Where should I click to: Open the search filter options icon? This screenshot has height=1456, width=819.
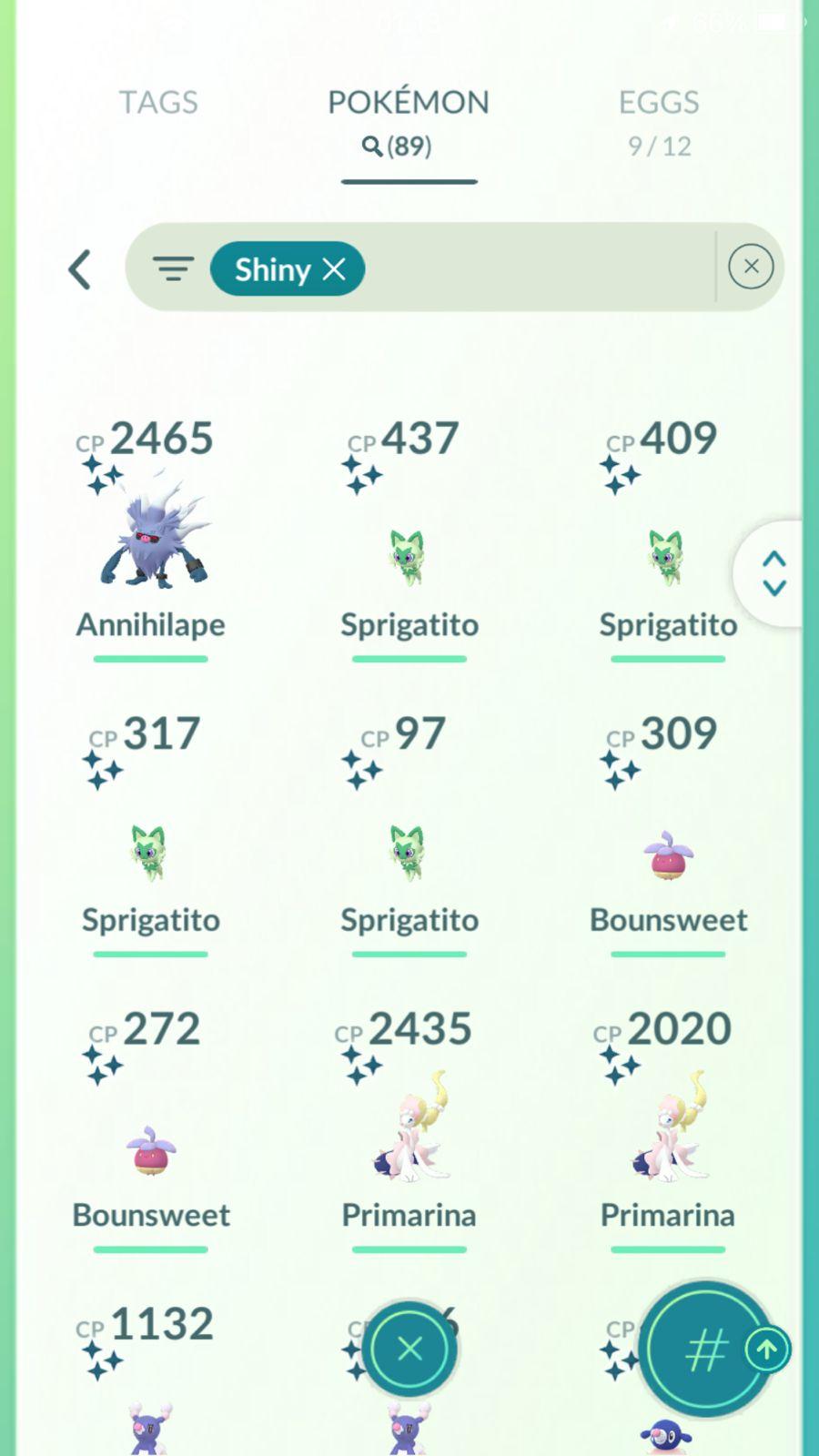pos(173,268)
